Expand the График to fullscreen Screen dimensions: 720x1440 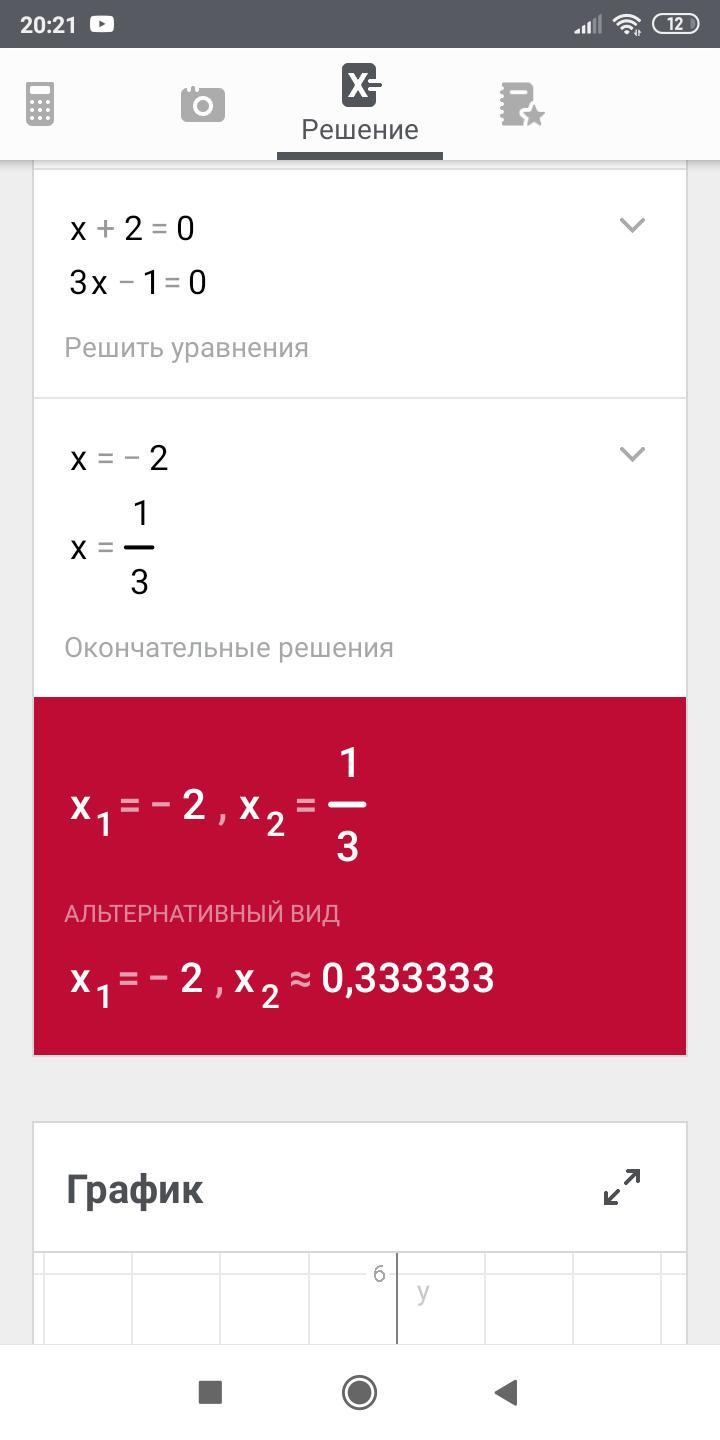[x=622, y=1187]
